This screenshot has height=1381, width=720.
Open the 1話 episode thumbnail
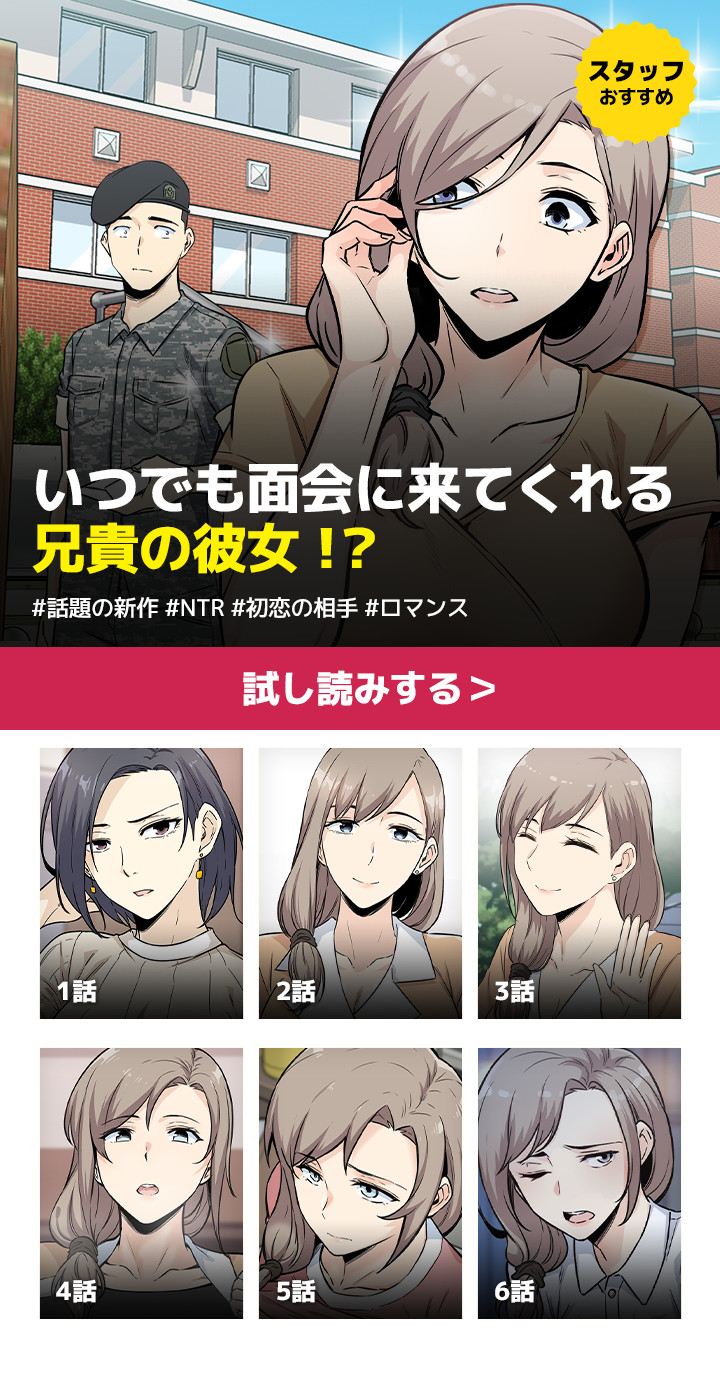click(x=141, y=883)
